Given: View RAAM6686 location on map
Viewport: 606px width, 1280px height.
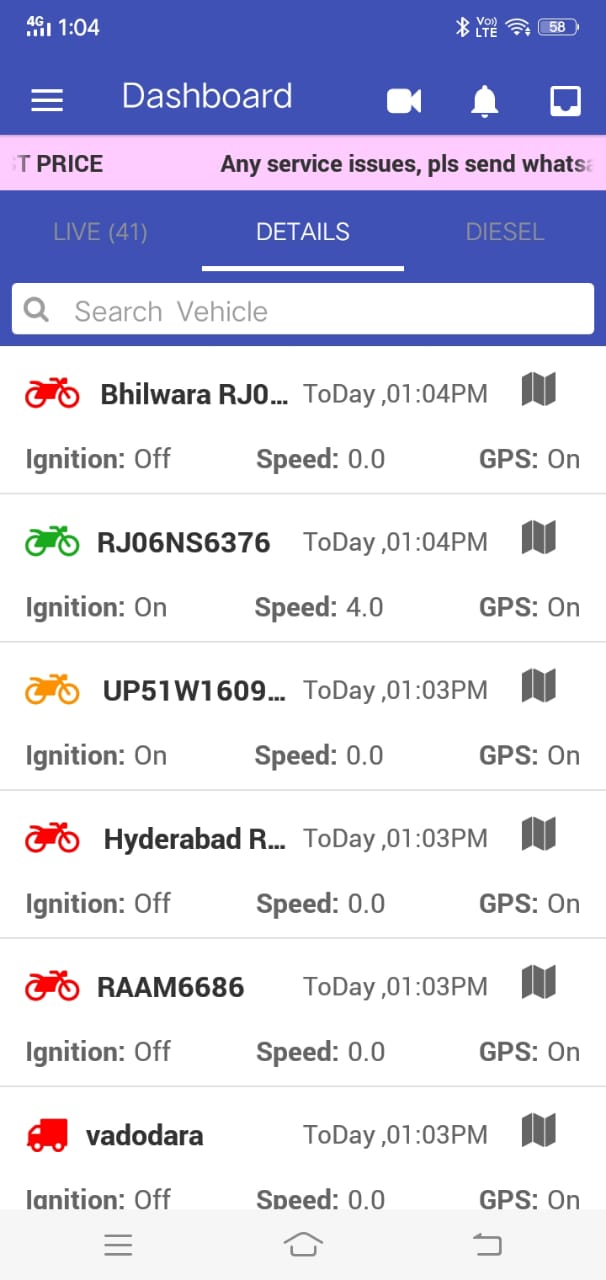Looking at the screenshot, I should tap(538, 982).
